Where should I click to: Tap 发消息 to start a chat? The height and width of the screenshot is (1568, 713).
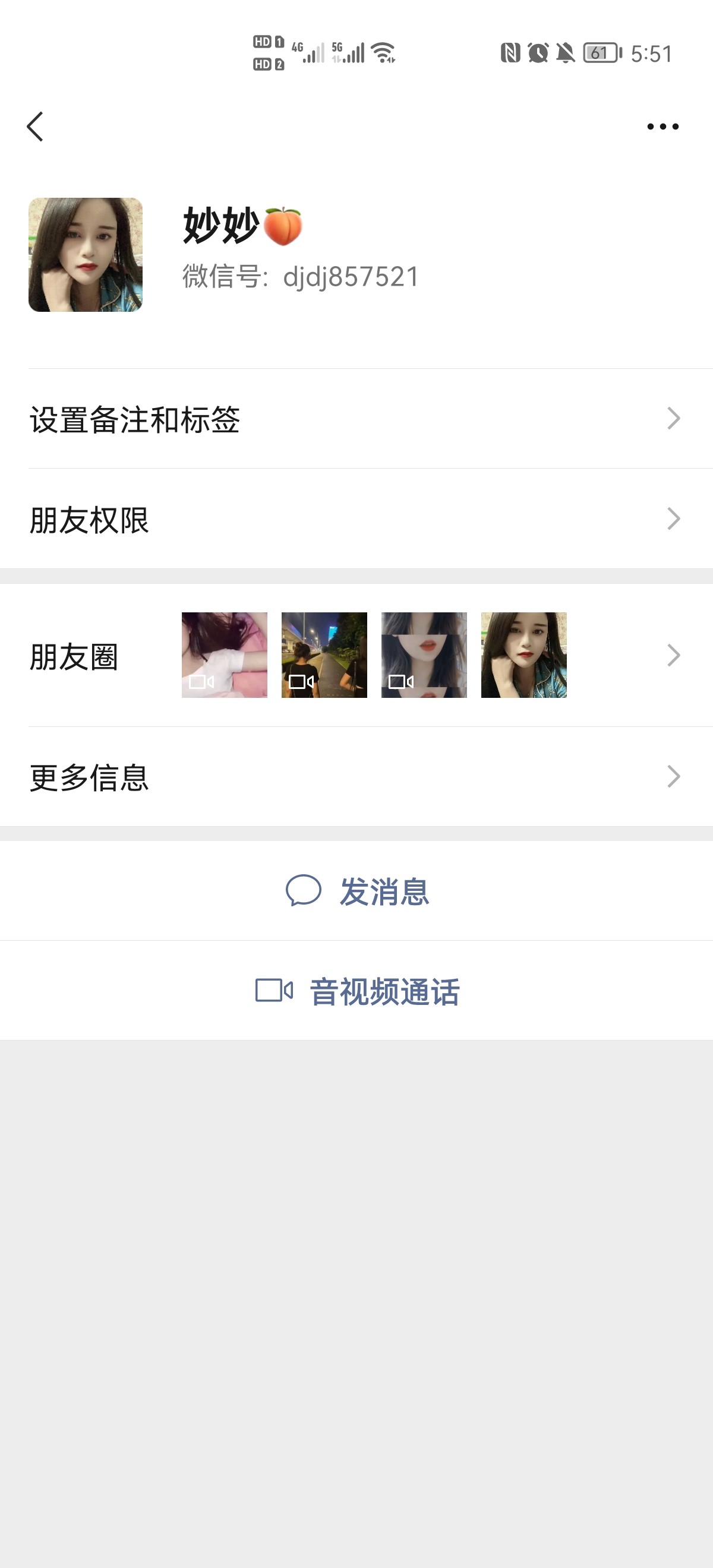coord(384,891)
